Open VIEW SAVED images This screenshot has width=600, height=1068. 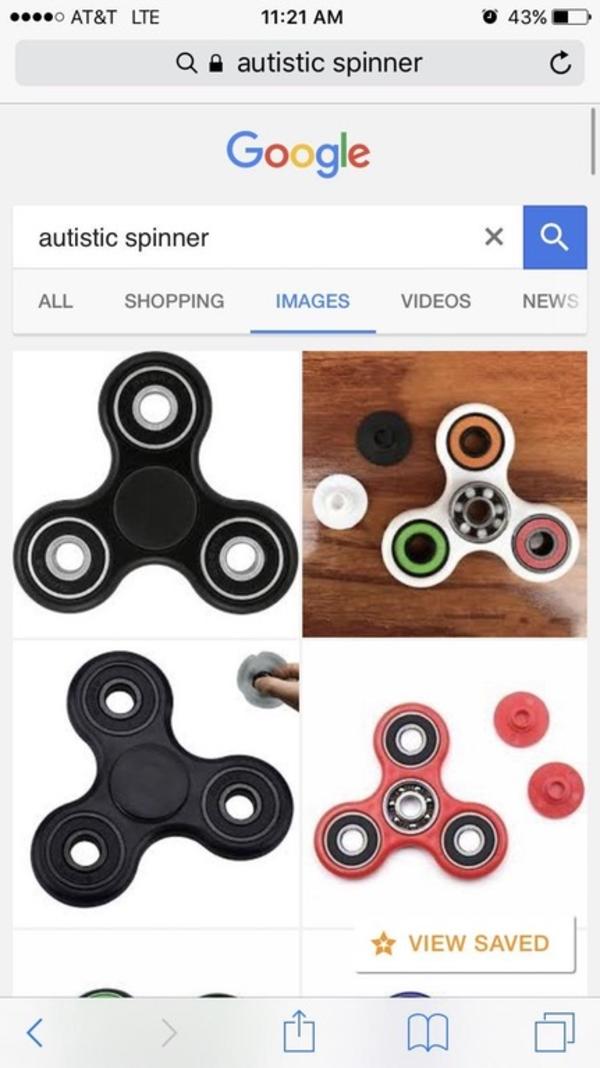point(464,943)
